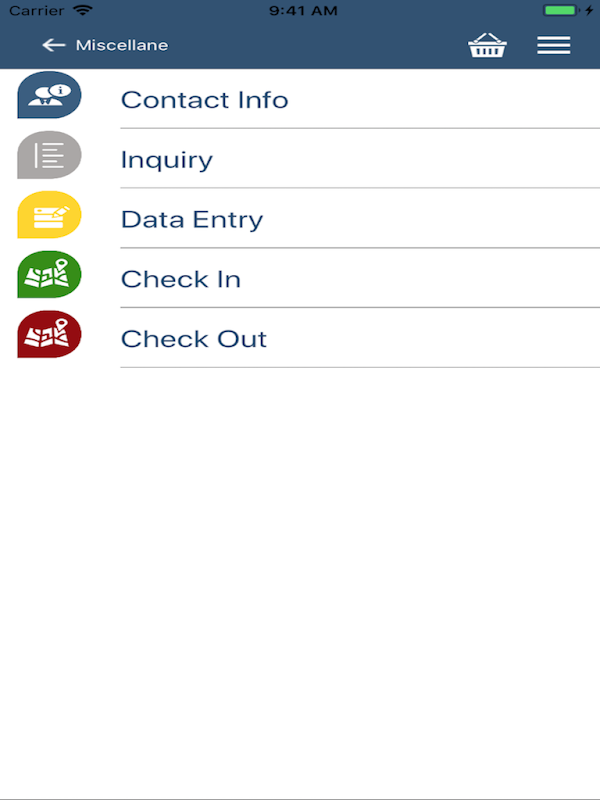Image resolution: width=600 pixels, height=800 pixels.
Task: Go back using the arrow icon
Action: tap(54, 45)
